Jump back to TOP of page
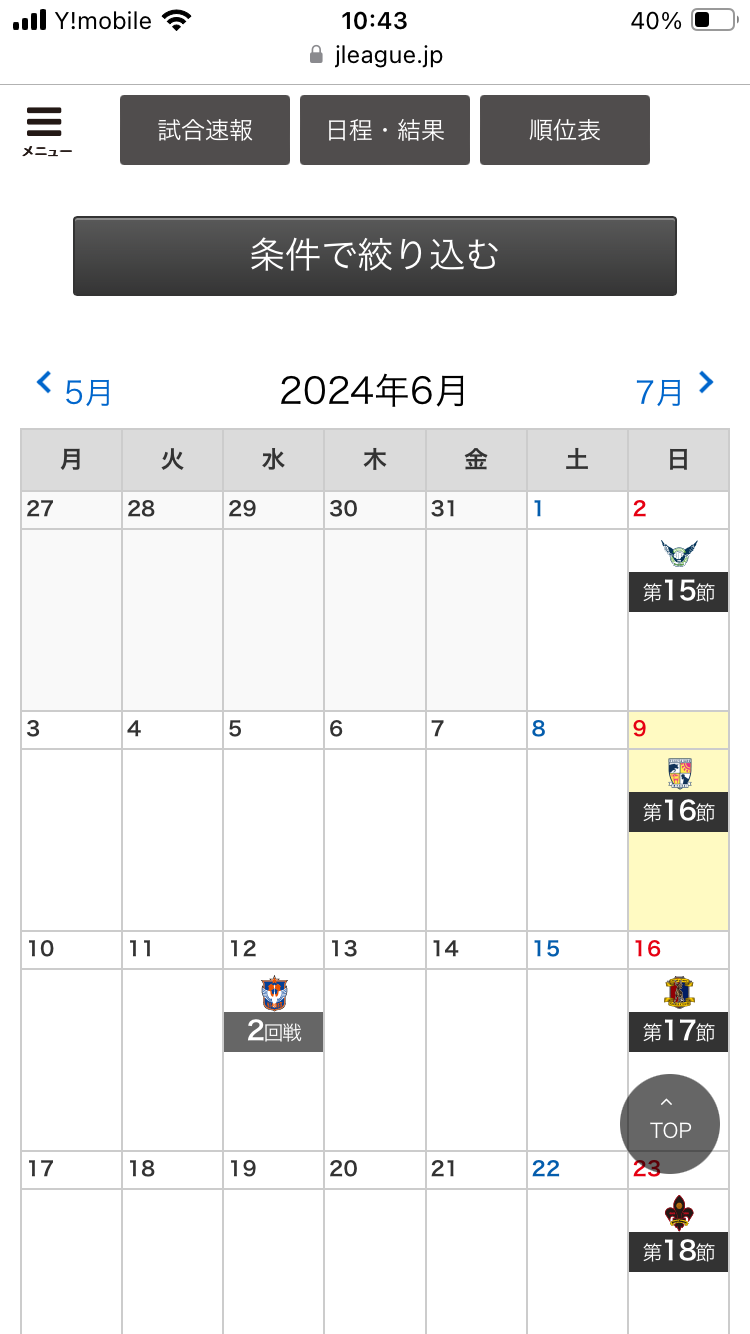Viewport: 750px width, 1334px height. pos(670,1124)
